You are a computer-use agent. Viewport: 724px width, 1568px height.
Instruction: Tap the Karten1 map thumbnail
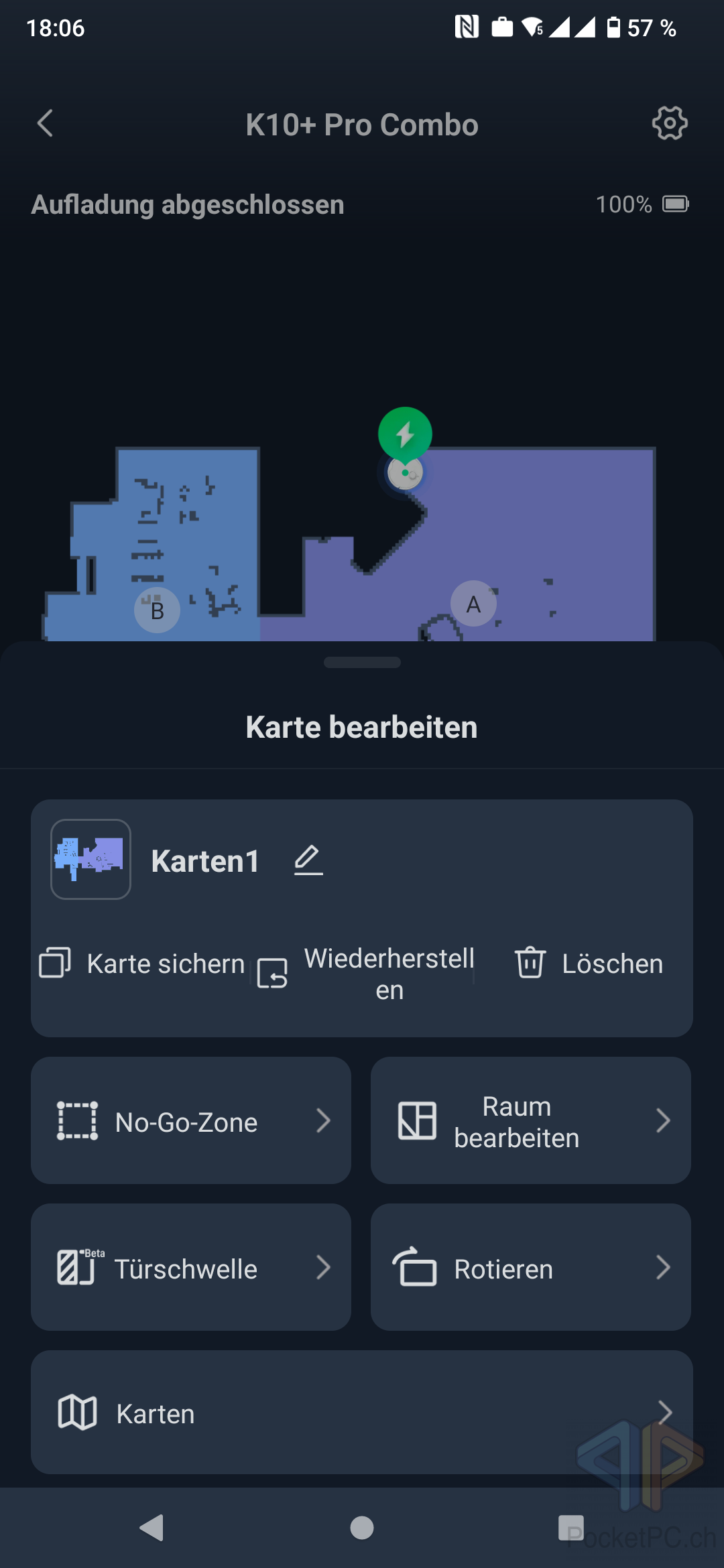91,859
